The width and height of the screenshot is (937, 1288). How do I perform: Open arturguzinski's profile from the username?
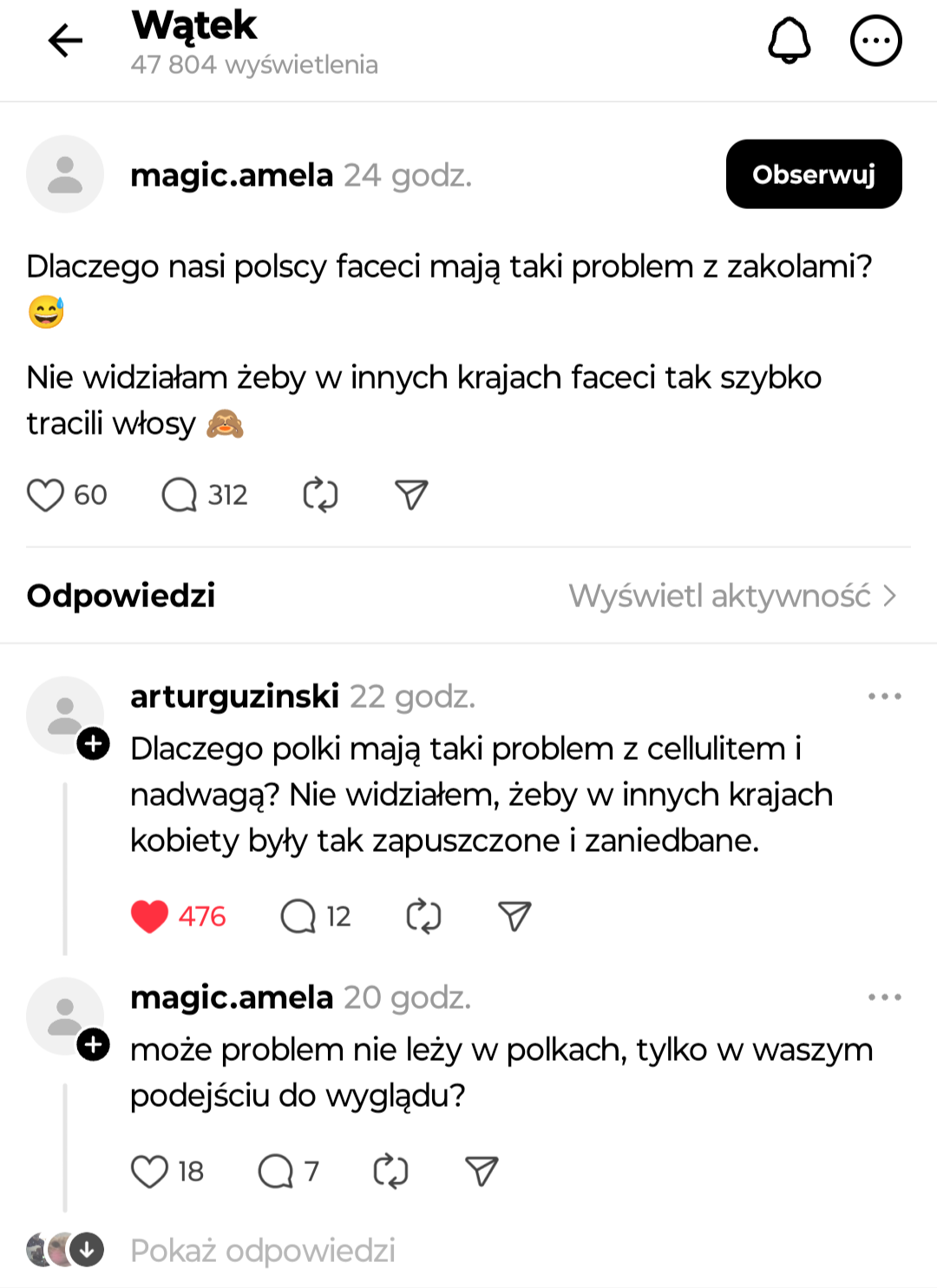tap(234, 696)
